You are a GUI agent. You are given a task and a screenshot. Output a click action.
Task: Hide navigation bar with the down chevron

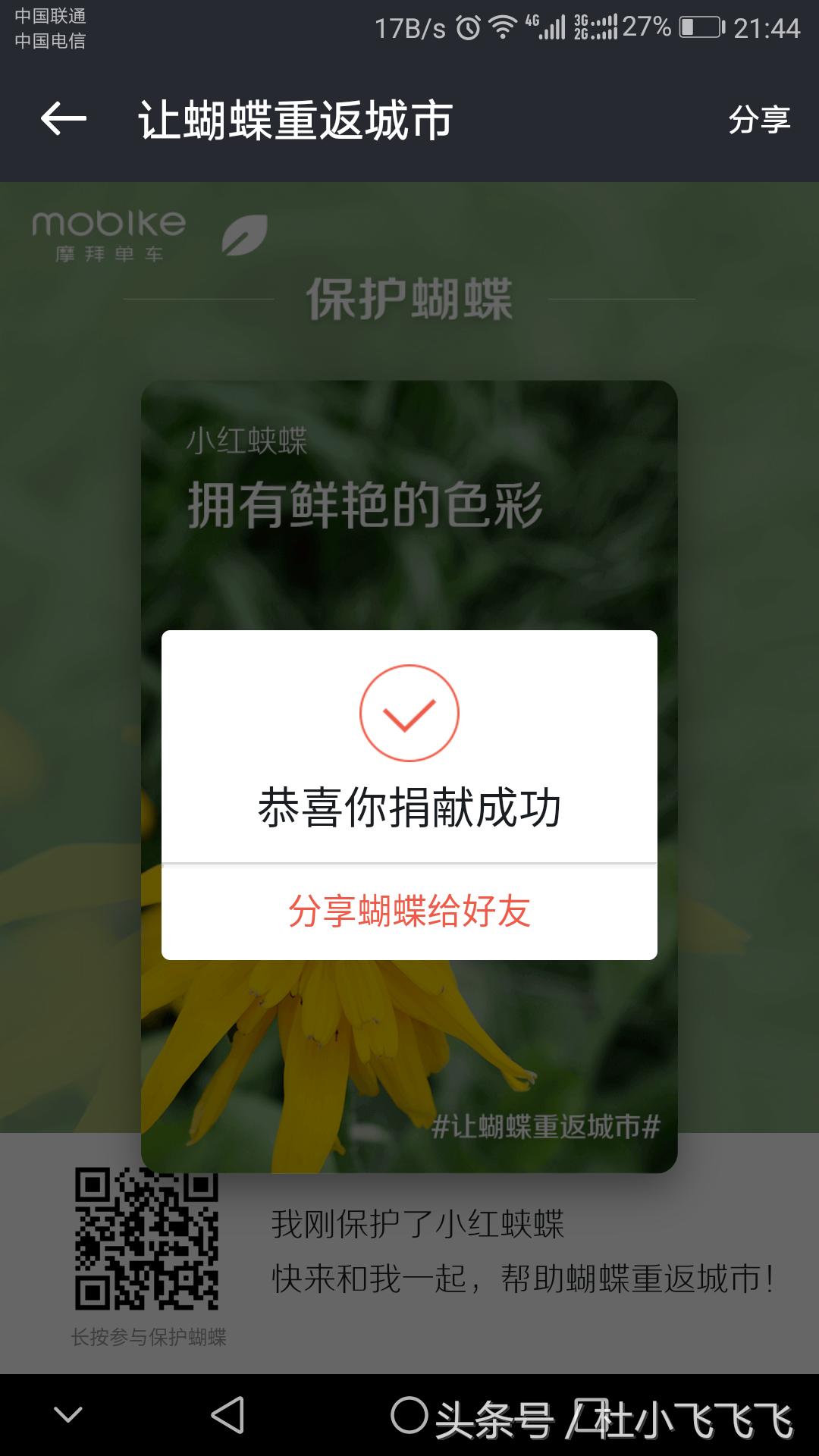click(68, 1415)
